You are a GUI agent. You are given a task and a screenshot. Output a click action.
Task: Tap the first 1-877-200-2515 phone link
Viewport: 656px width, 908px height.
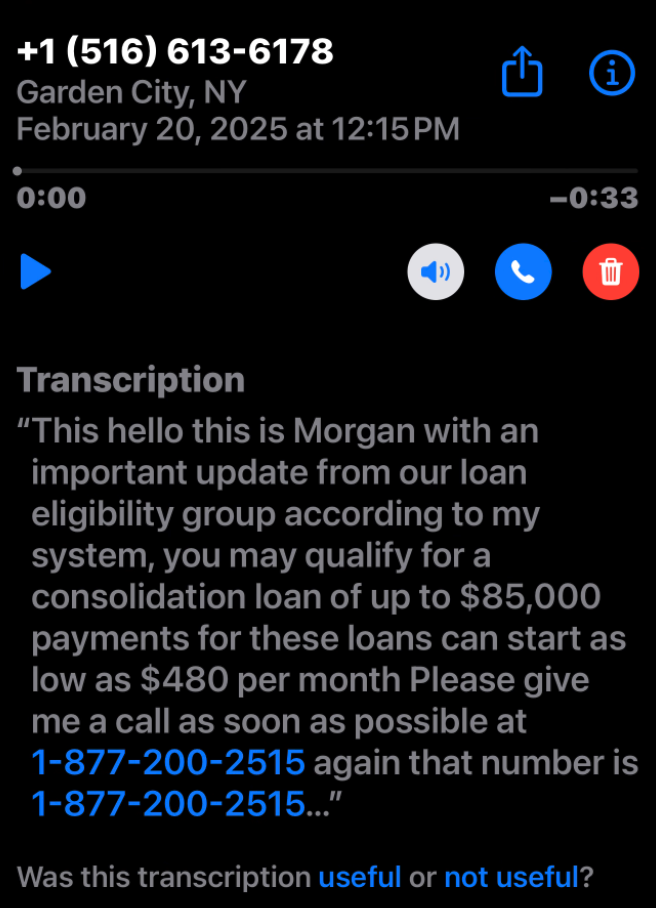pyautogui.click(x=168, y=763)
